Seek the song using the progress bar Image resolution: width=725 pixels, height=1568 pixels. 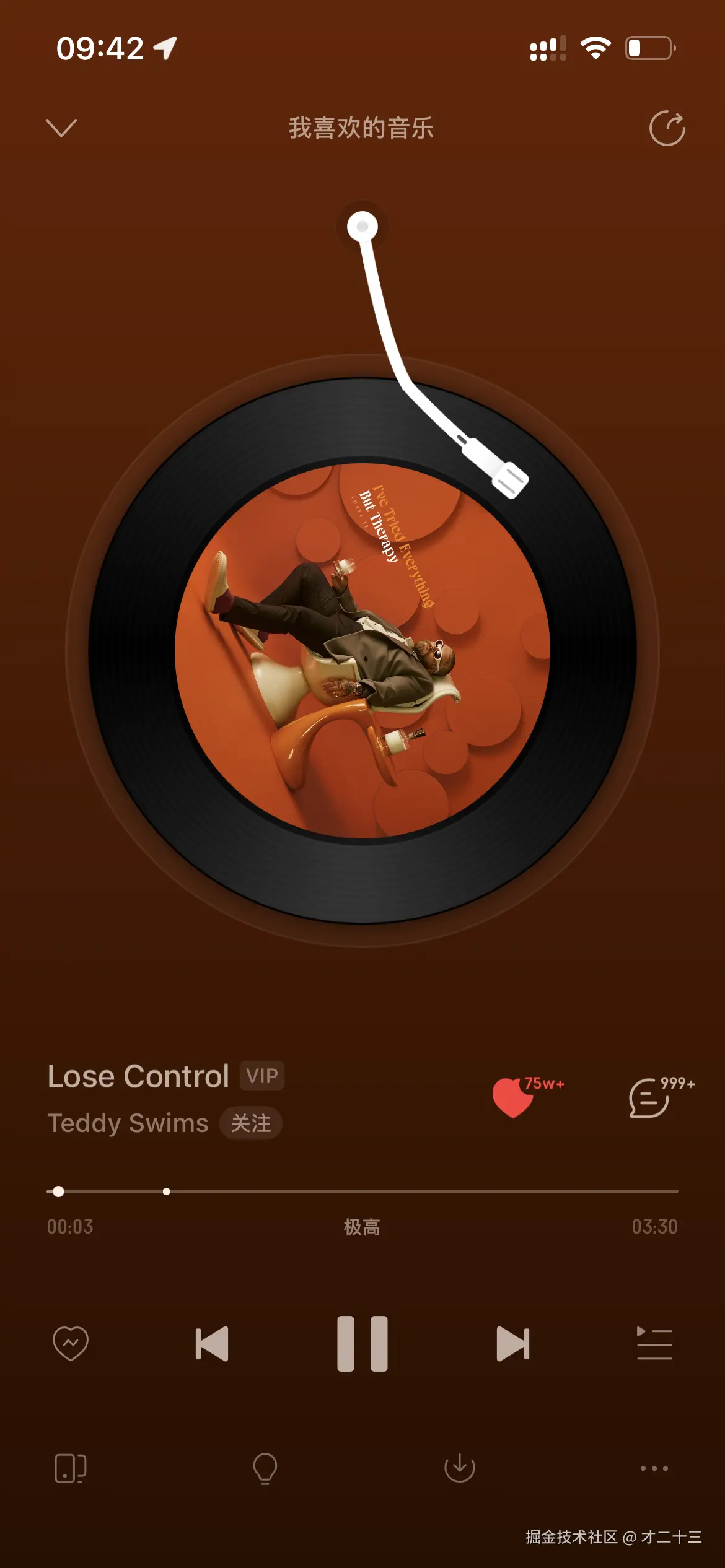362,1191
